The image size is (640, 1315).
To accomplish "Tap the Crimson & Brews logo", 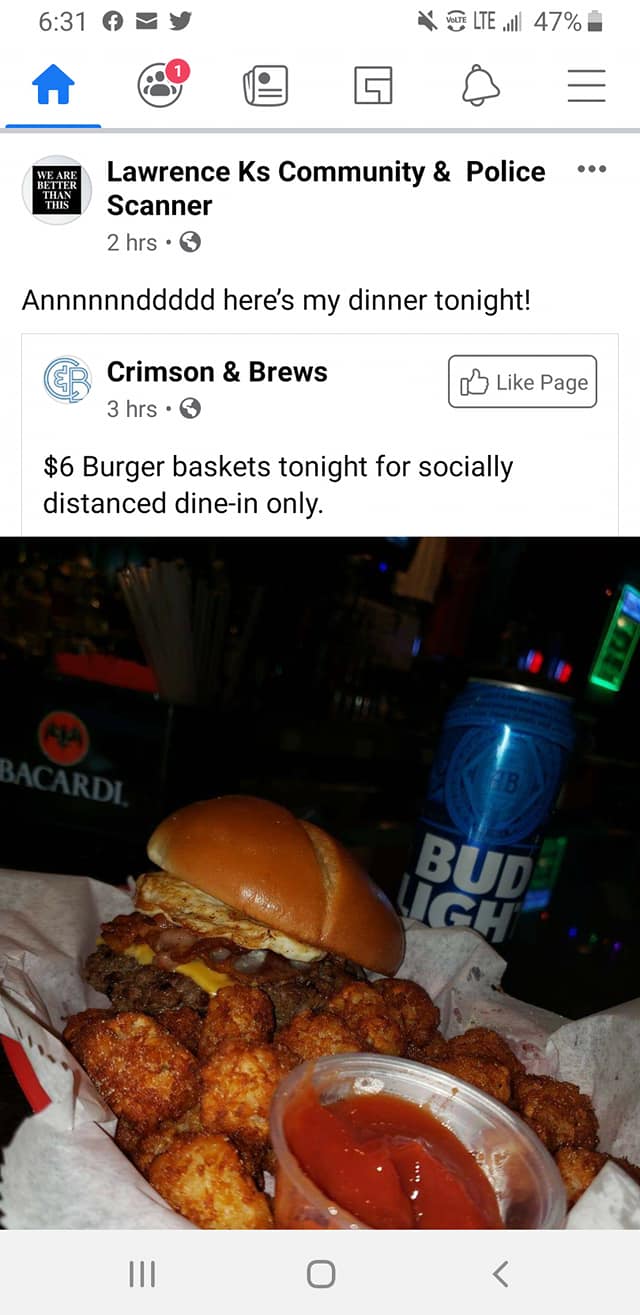I will pyautogui.click(x=68, y=382).
